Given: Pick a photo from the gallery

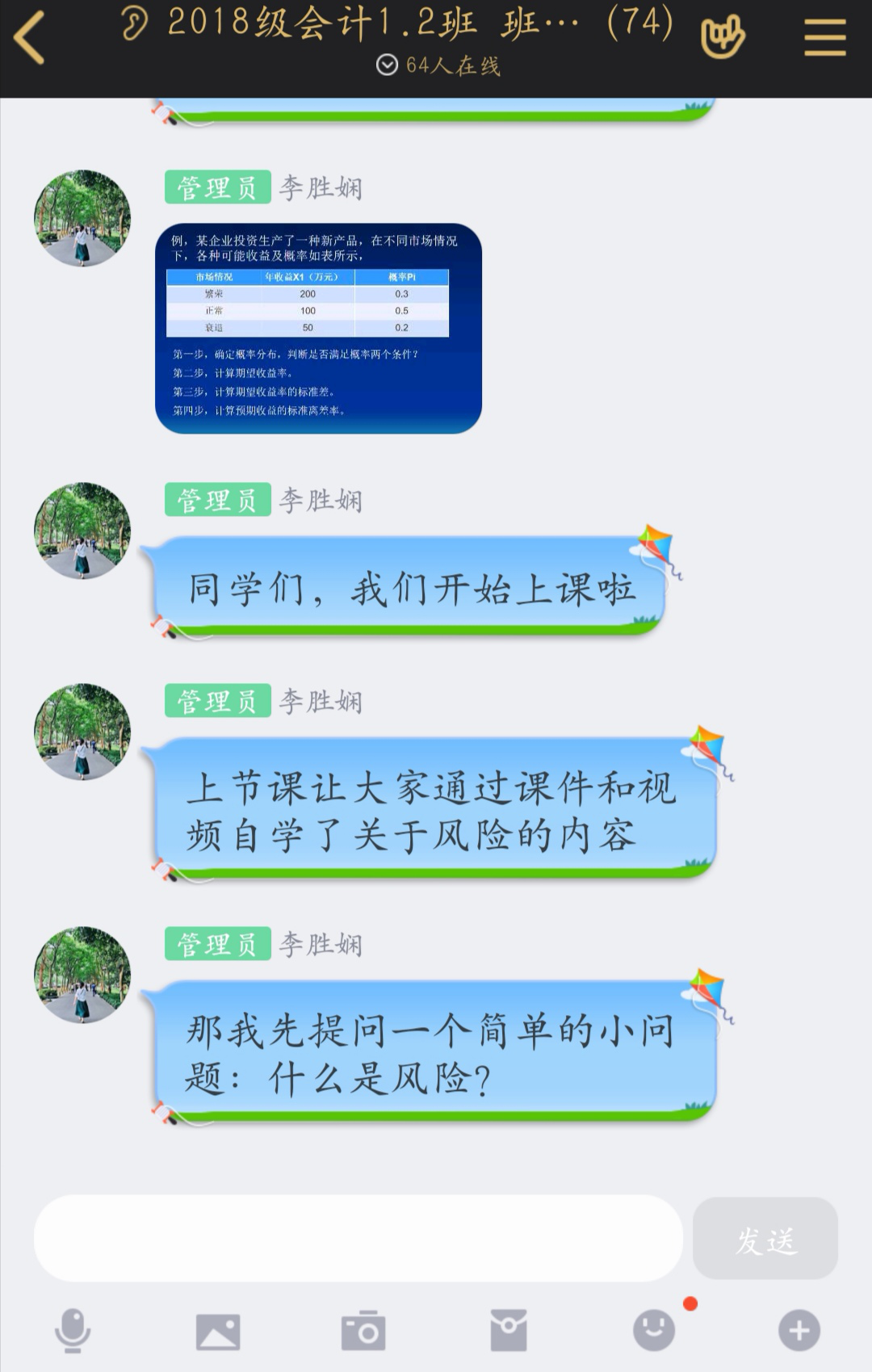Looking at the screenshot, I should 218,1330.
